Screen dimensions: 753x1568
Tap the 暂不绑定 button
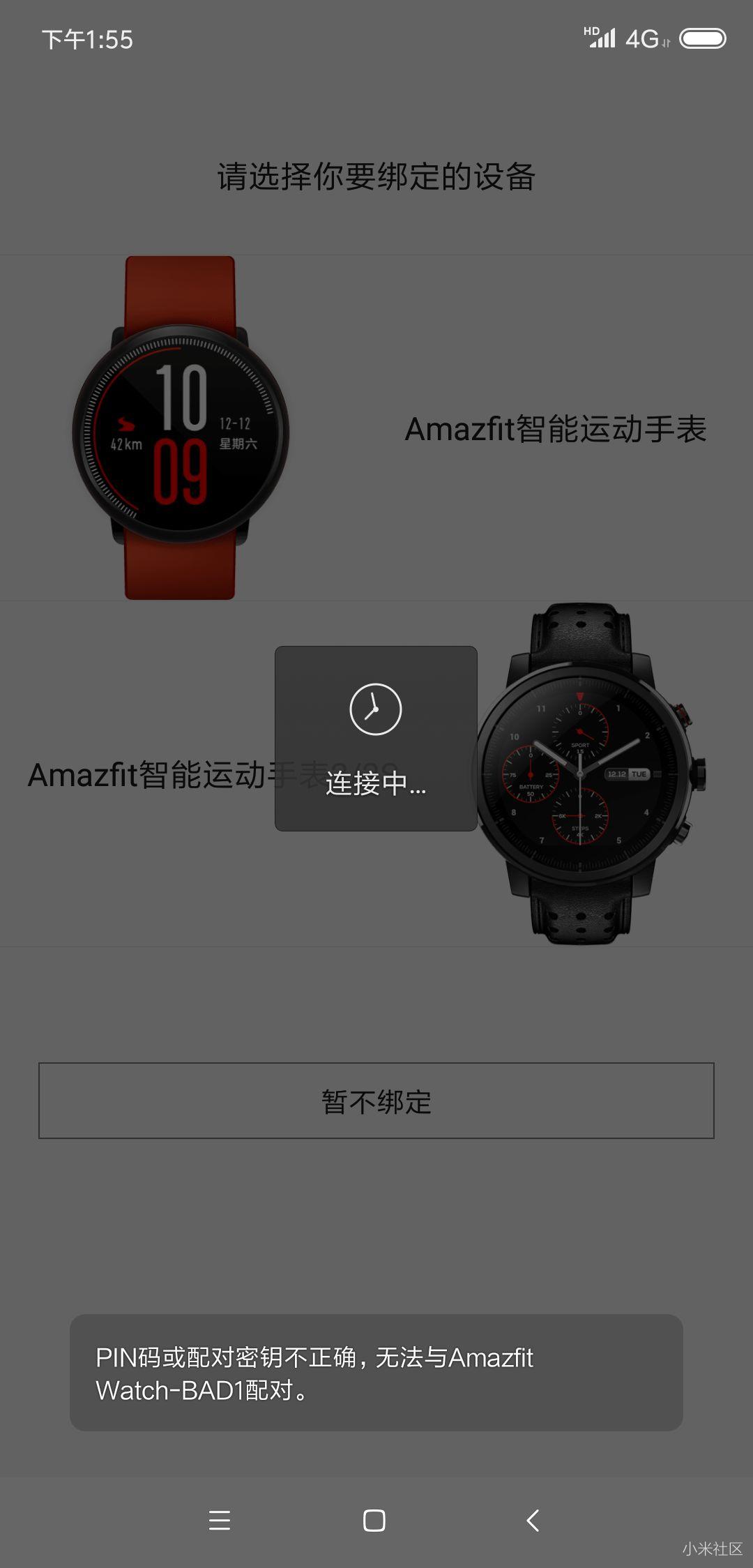tap(376, 1101)
